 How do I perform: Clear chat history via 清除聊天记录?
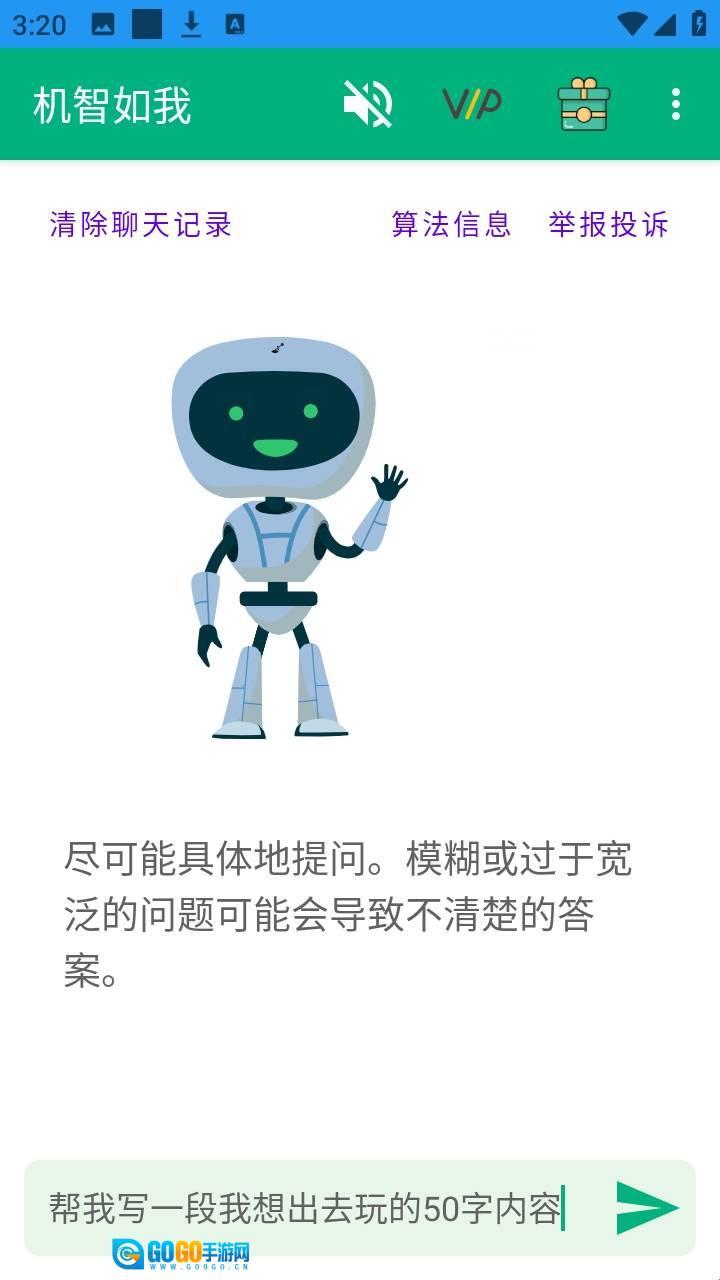pos(141,224)
